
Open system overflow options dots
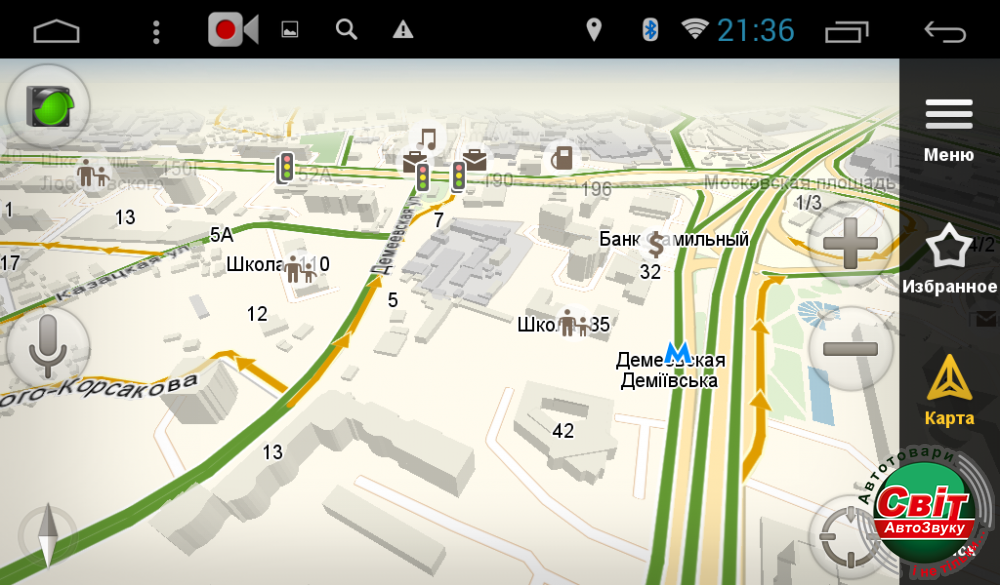(156, 31)
